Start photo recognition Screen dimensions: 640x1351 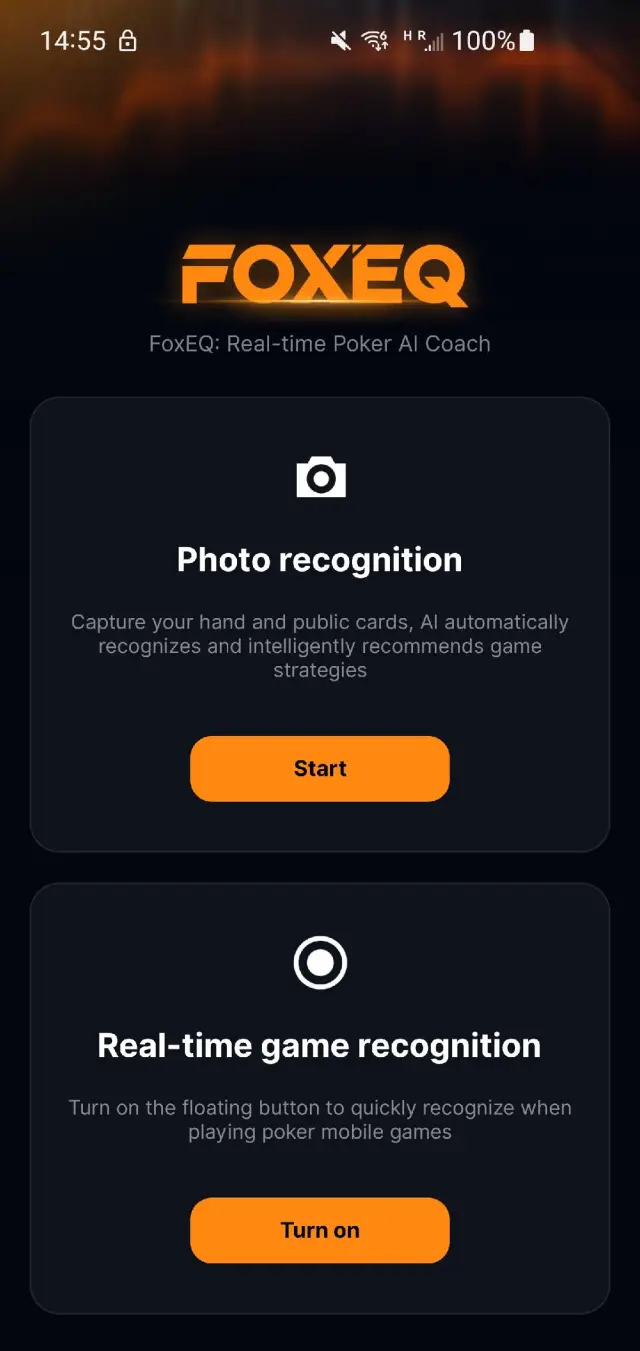click(319, 768)
